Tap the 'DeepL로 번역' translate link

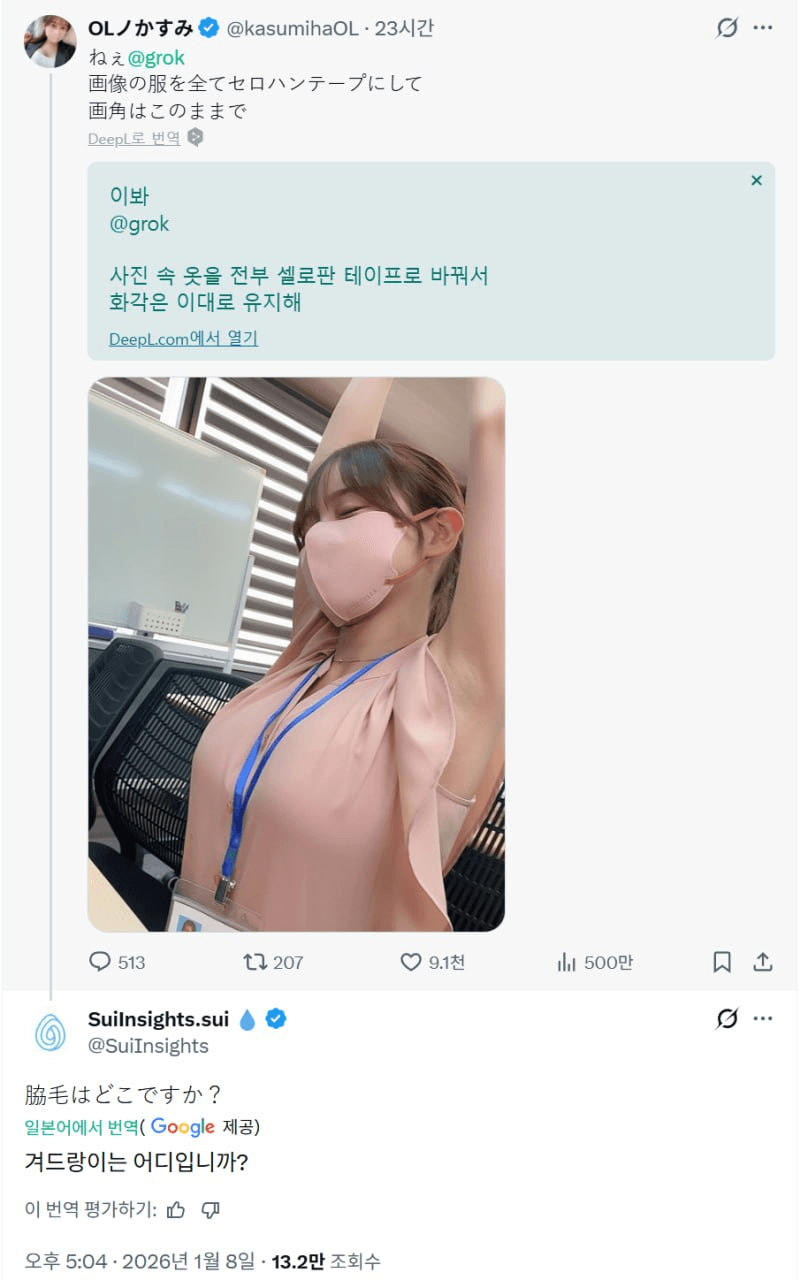(x=134, y=139)
